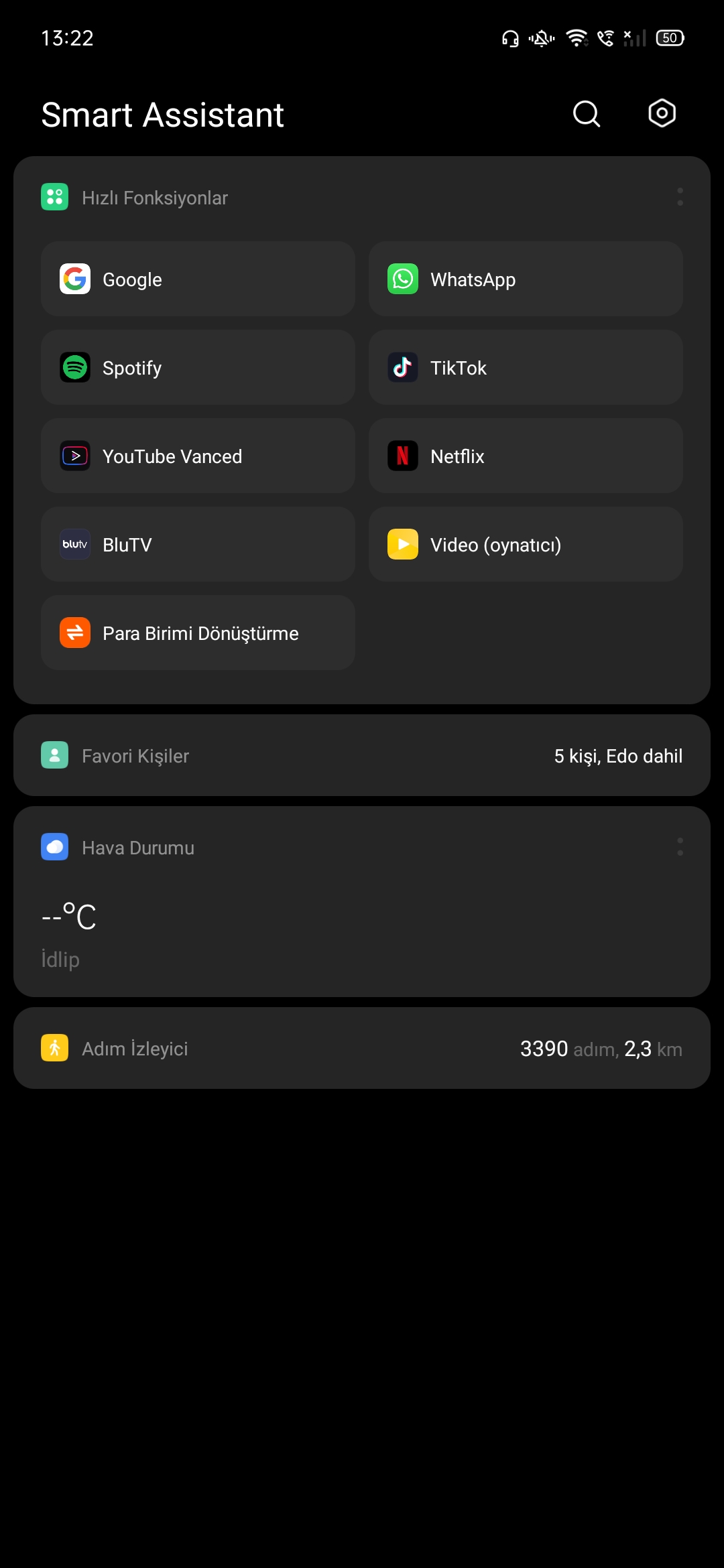Open Smart Assistant settings gear
The image size is (724, 1568).
pyautogui.click(x=662, y=113)
